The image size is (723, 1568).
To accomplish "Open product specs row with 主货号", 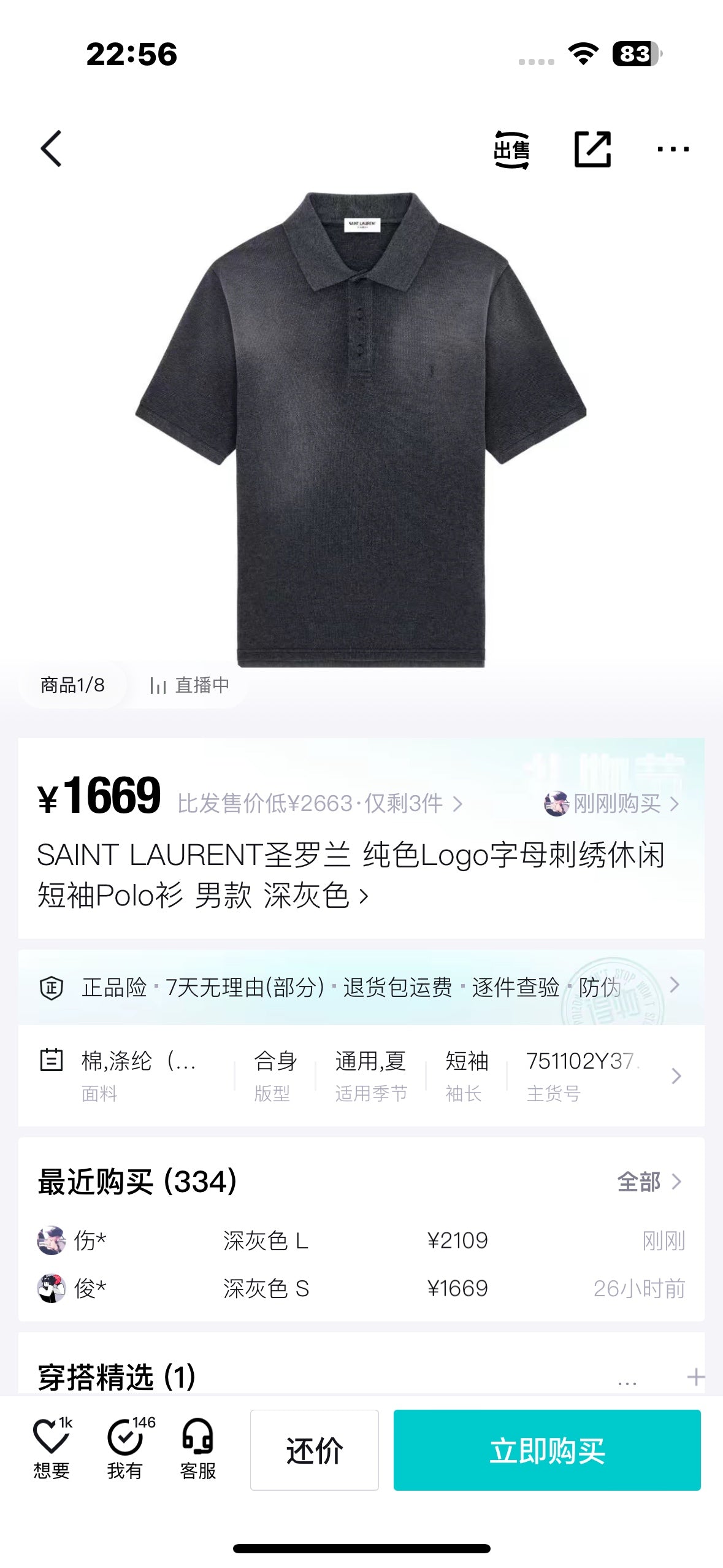I will (361, 1075).
